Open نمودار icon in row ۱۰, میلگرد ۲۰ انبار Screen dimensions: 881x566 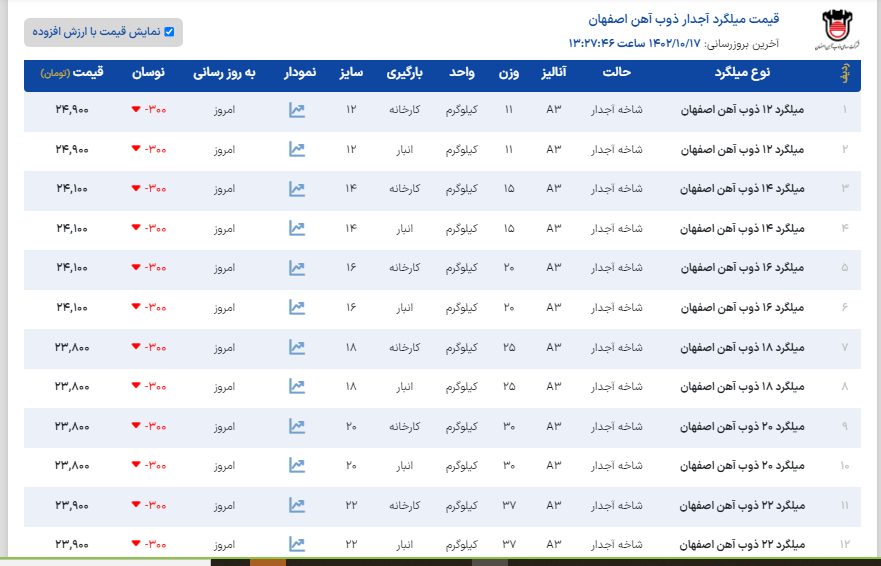point(296,465)
